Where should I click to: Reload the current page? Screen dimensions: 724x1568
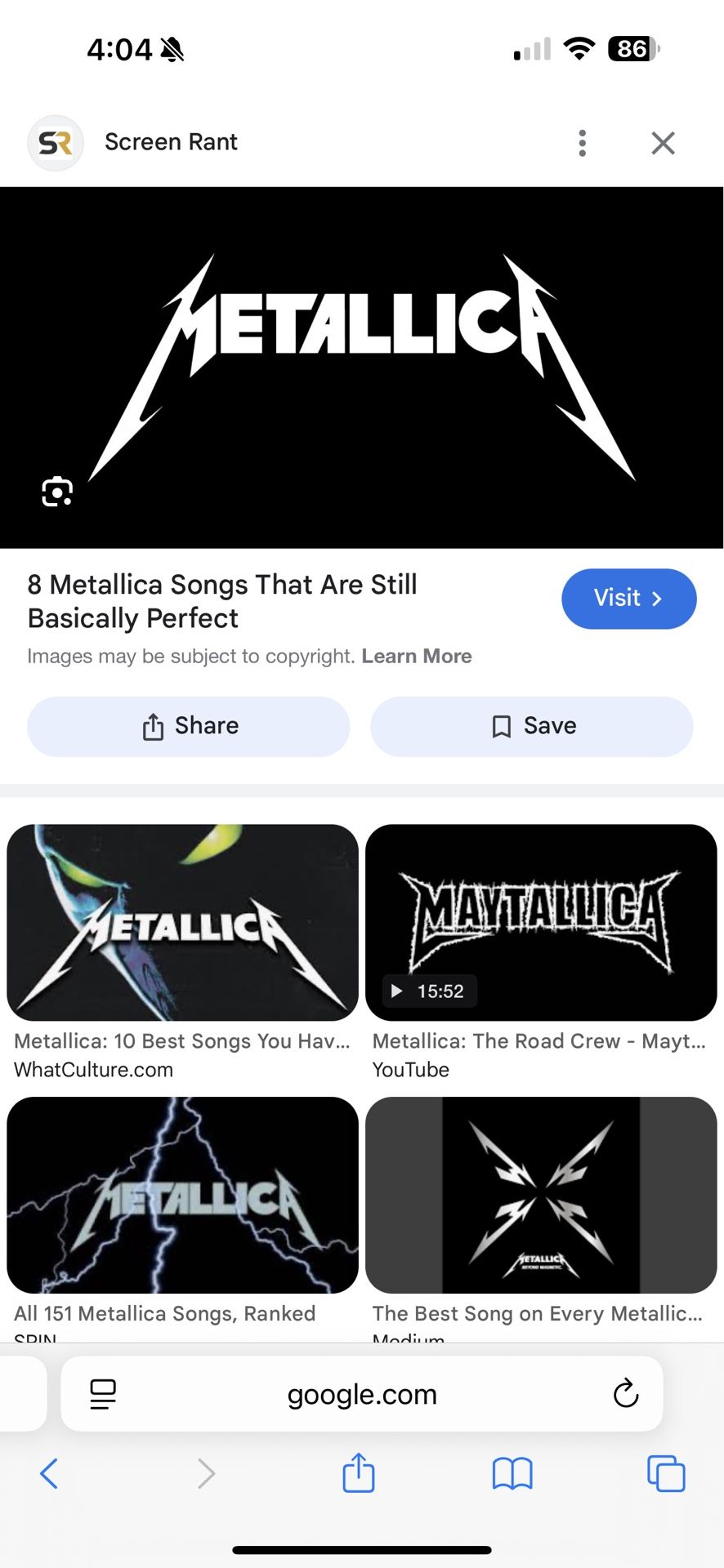pyautogui.click(x=626, y=1394)
